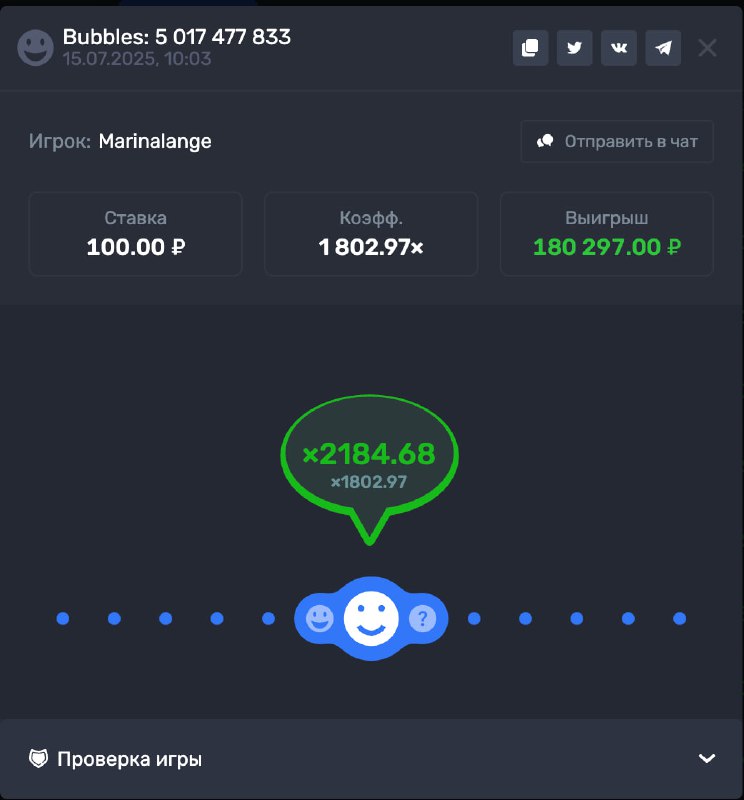Viewport: 744px width, 800px height.
Task: Close the Bubbles game dialog
Action: click(x=707, y=48)
